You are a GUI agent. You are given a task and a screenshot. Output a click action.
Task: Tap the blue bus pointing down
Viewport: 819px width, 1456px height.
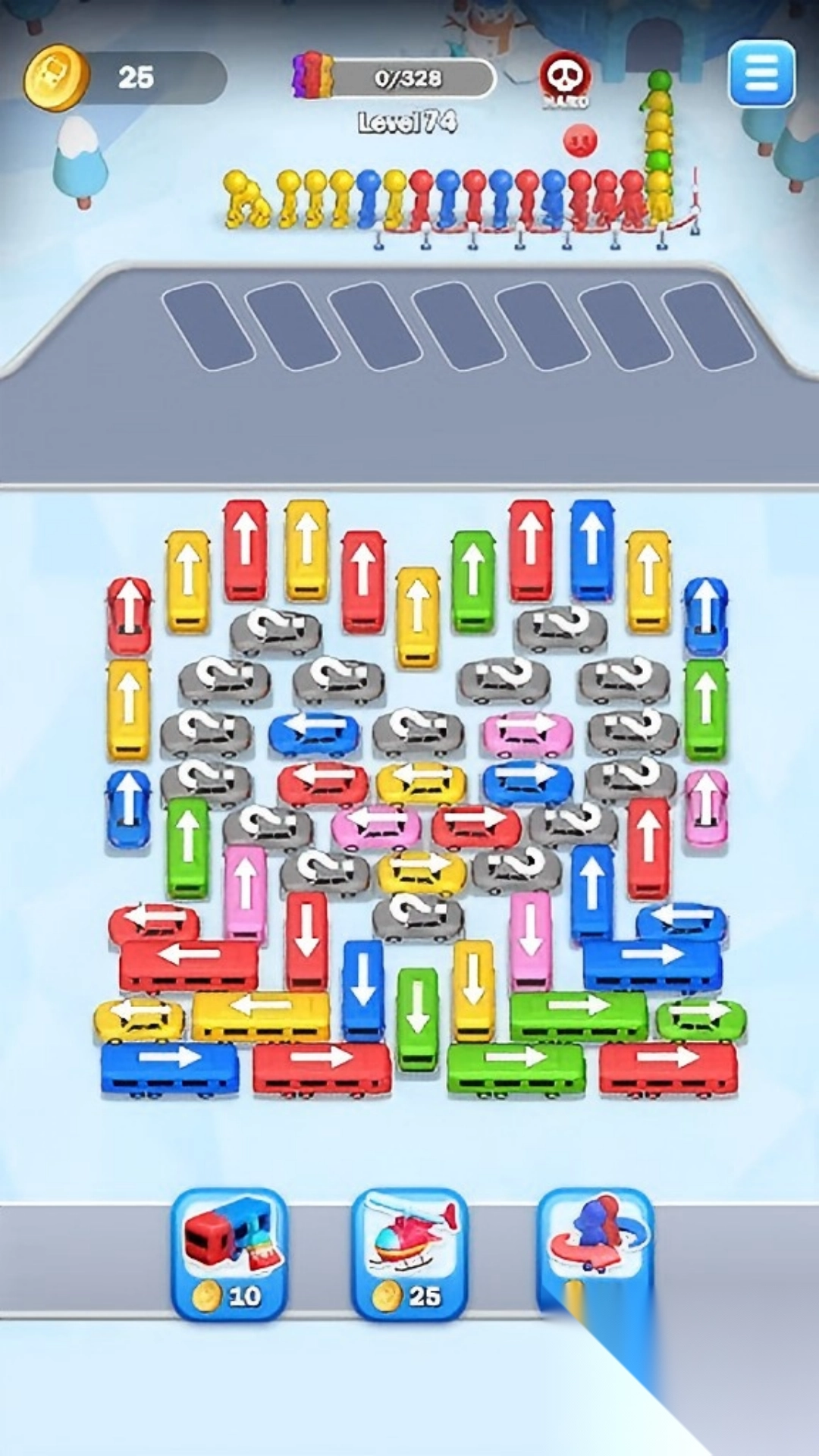point(363,987)
